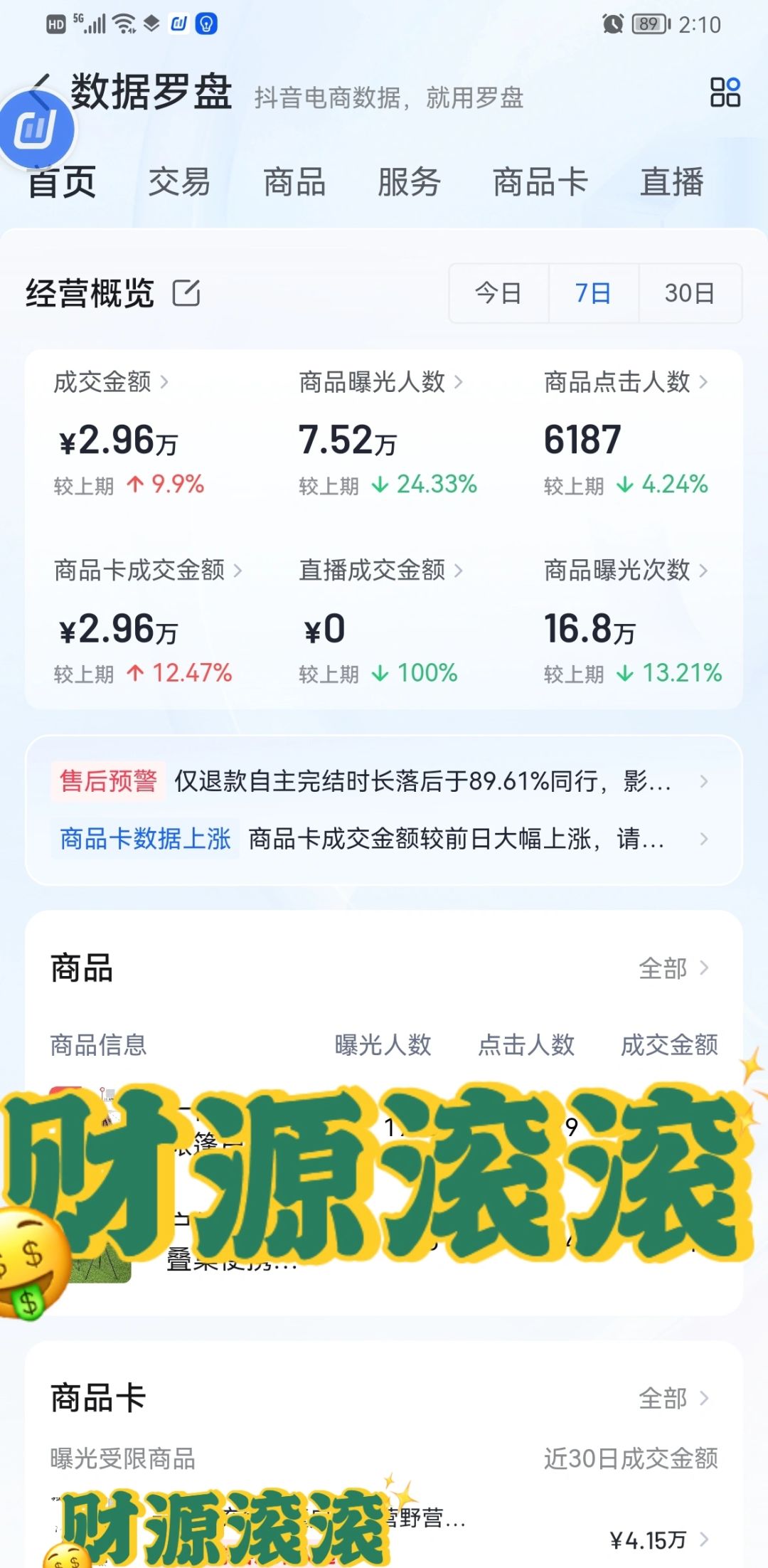Open 商品点击人数 details

click(626, 382)
